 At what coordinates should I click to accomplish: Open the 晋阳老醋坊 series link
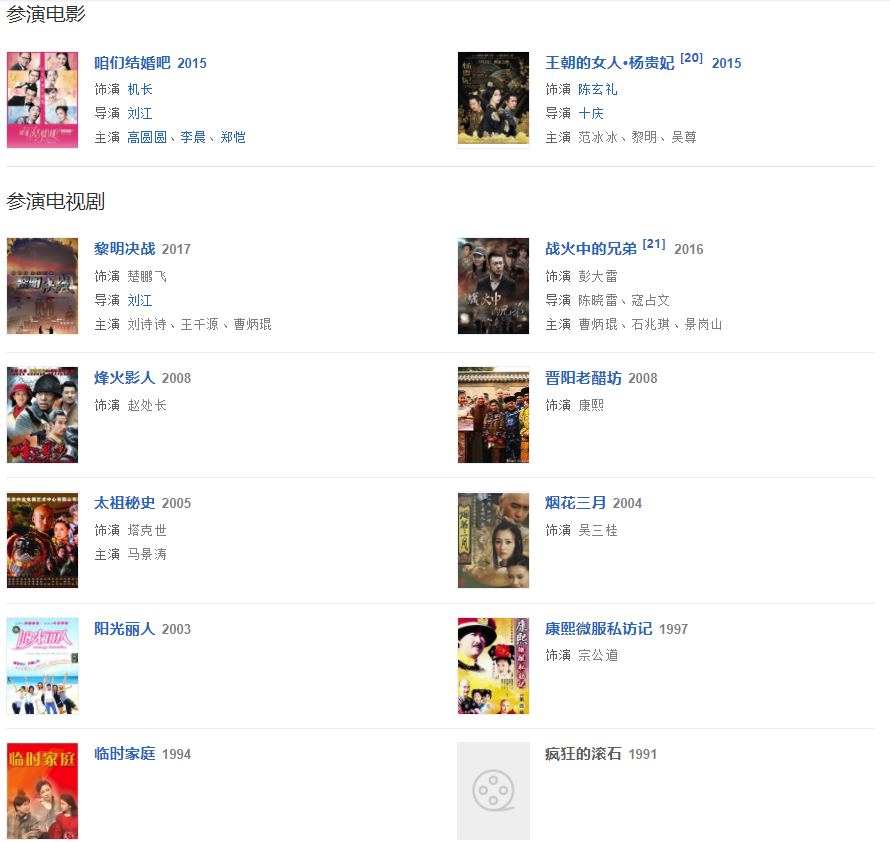(x=583, y=378)
